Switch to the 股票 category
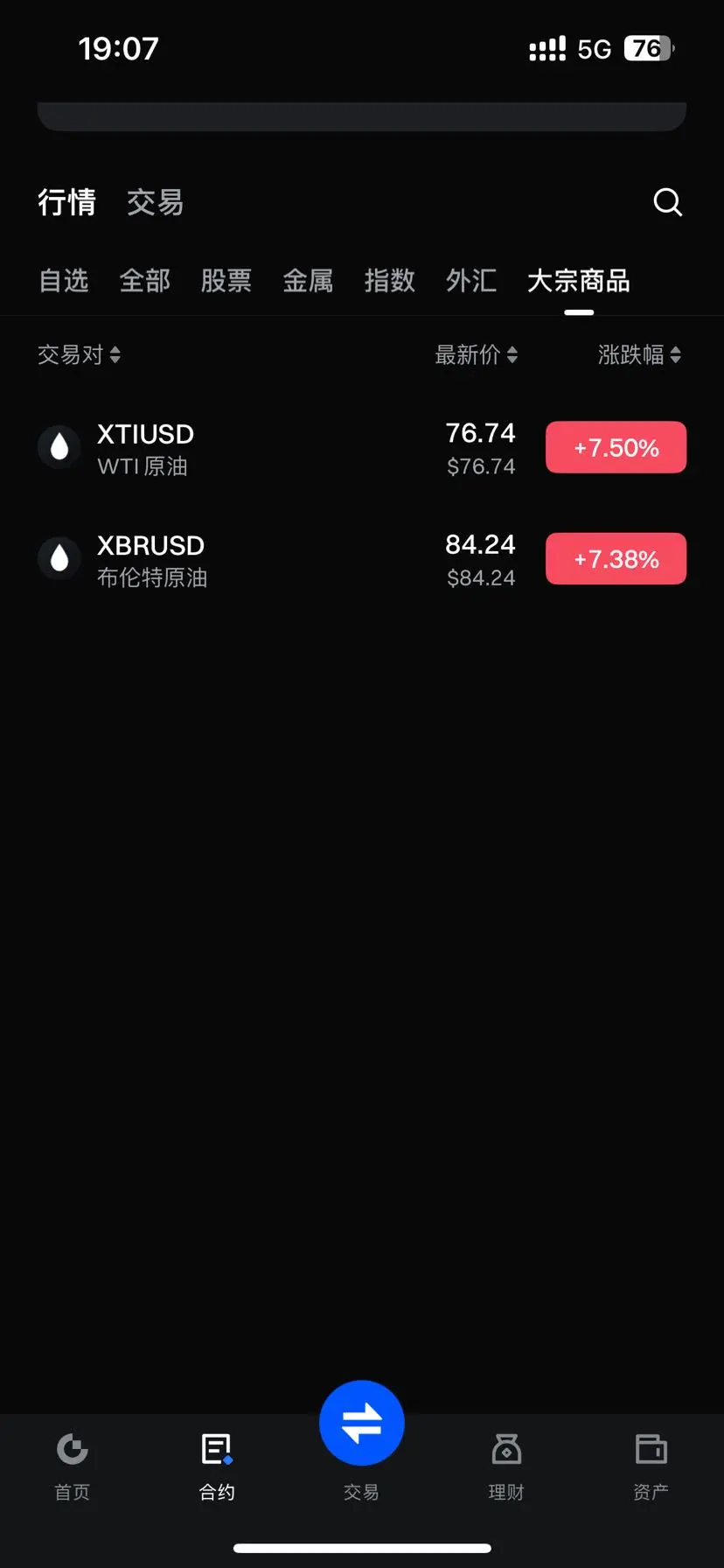The image size is (724, 1568). [x=226, y=281]
